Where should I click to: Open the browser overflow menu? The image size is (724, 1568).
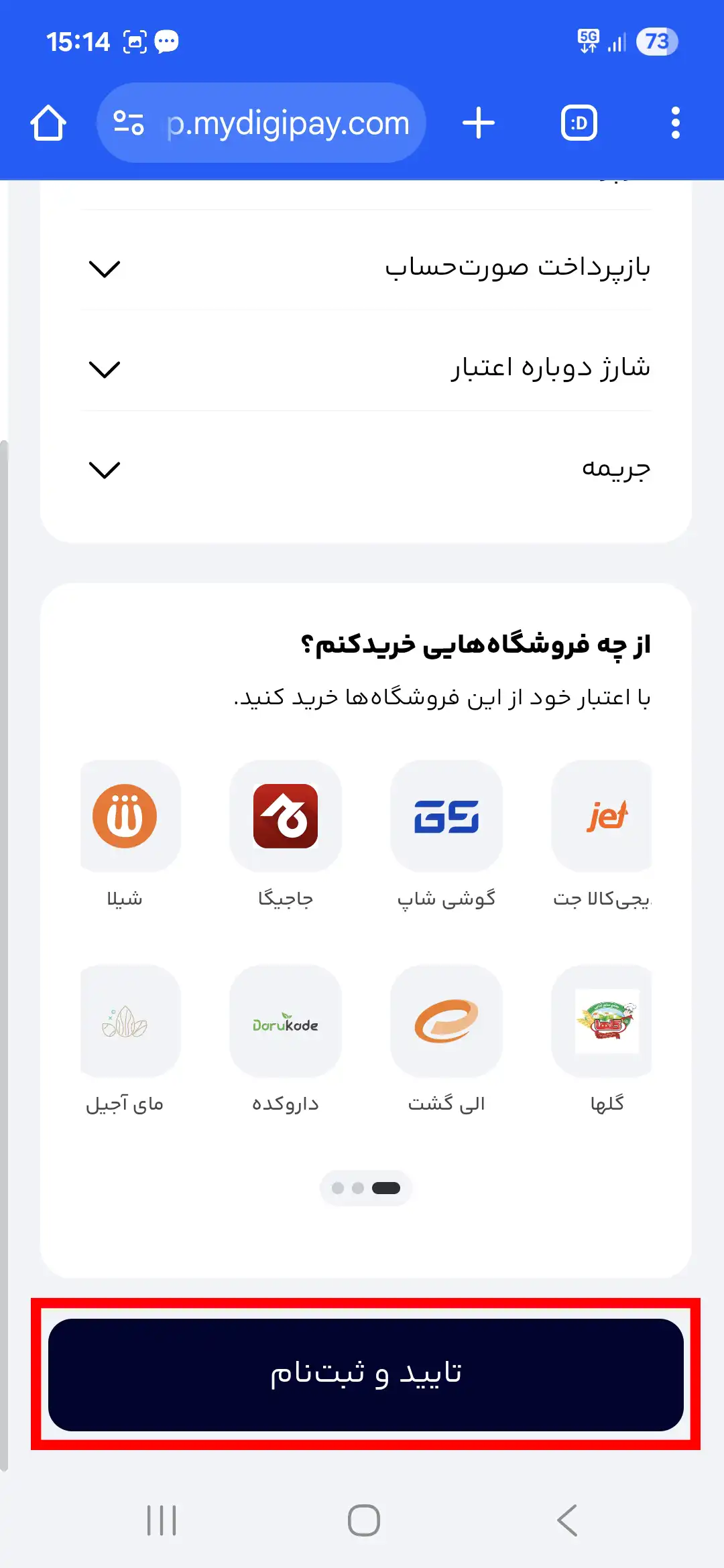click(x=675, y=123)
